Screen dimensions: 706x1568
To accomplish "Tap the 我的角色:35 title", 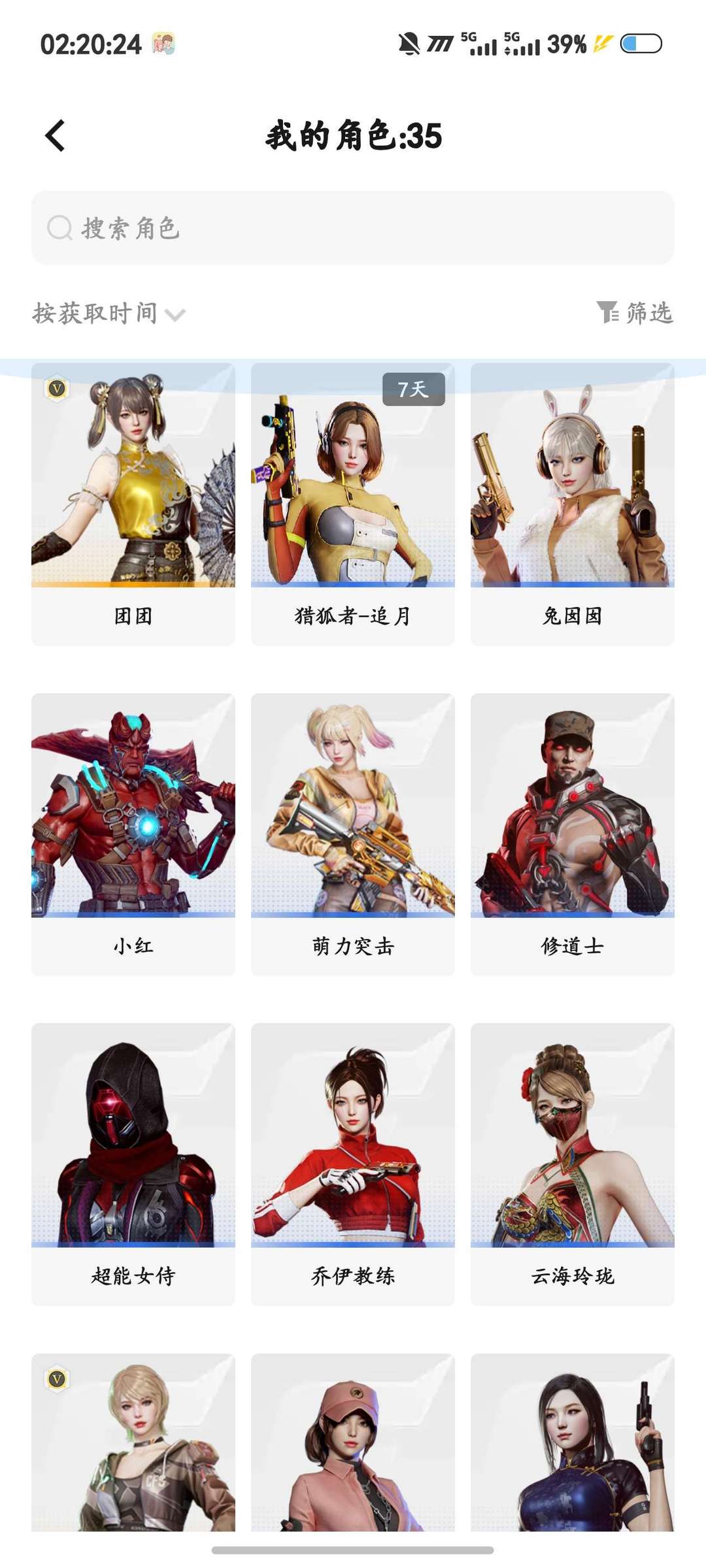I will pos(353,135).
